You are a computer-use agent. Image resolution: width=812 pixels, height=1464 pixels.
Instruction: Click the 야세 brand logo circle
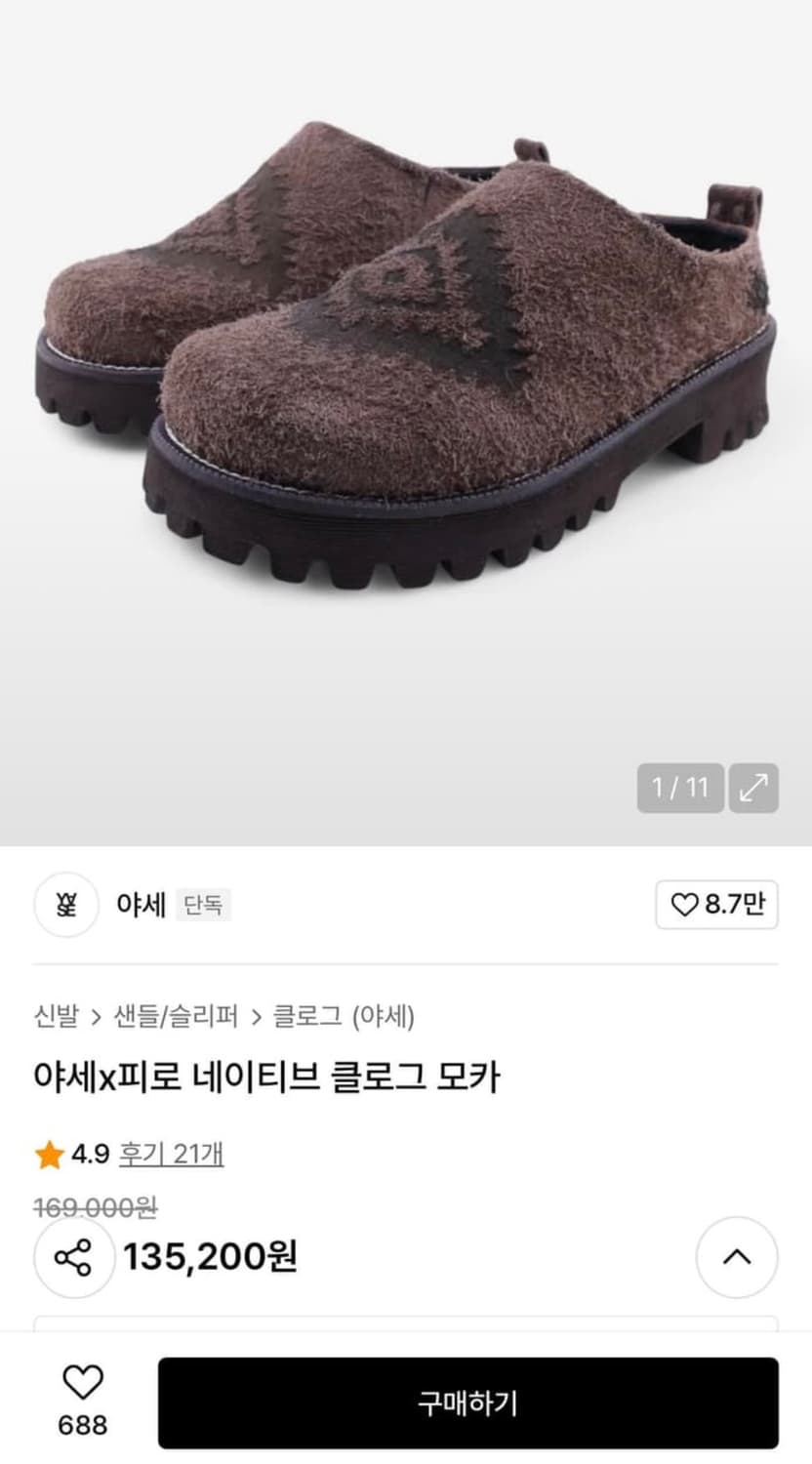[x=65, y=906]
